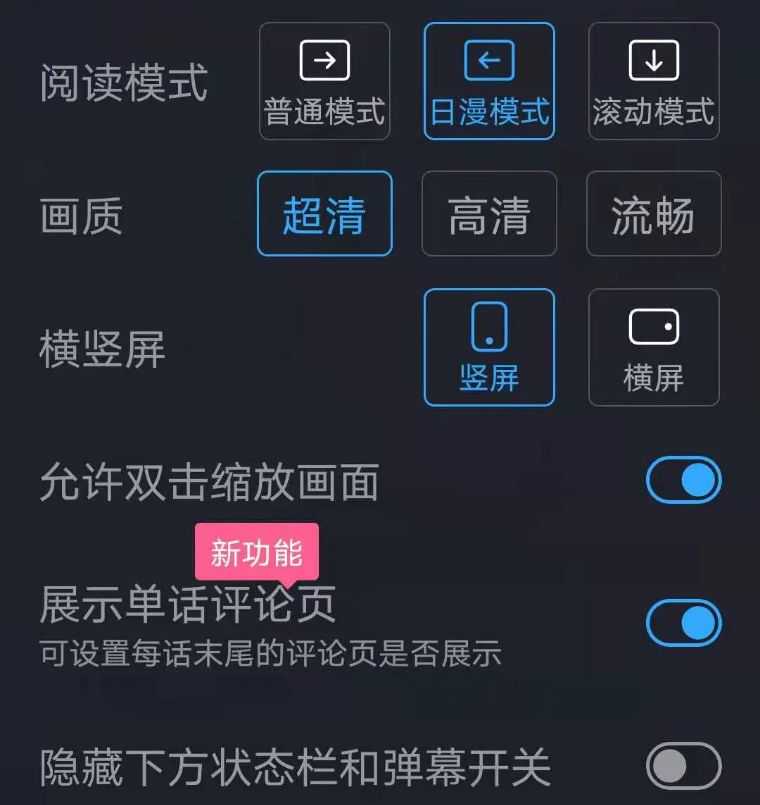
Task: Switch to 滚动模式 reading mode
Action: click(x=653, y=81)
